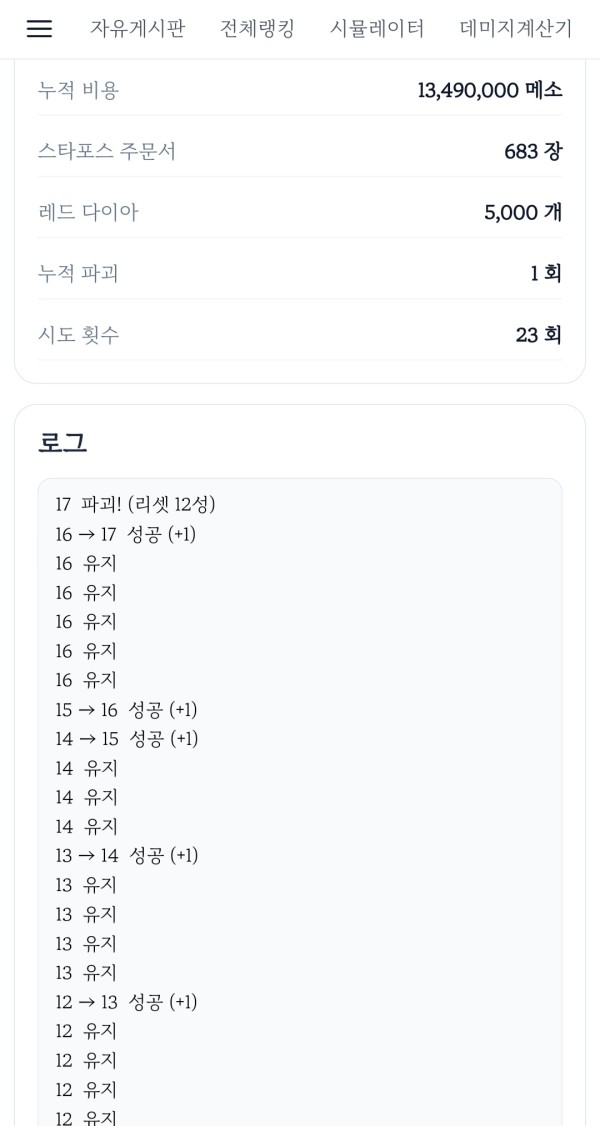Image resolution: width=600 pixels, height=1126 pixels.
Task: Go to 자유게시판 tab
Action: click(x=138, y=29)
